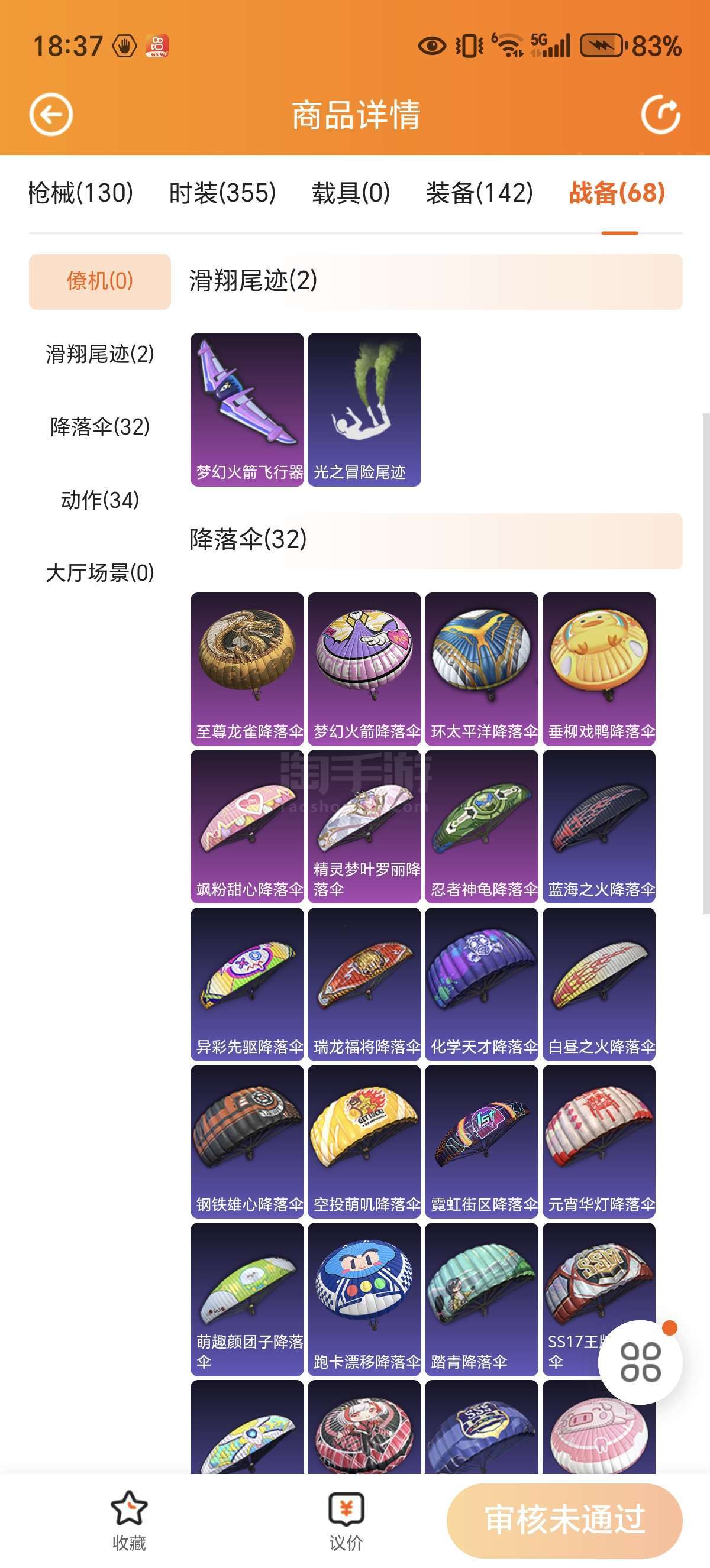Open the floating four-circle menu button
The width and height of the screenshot is (710, 1568).
[640, 1362]
